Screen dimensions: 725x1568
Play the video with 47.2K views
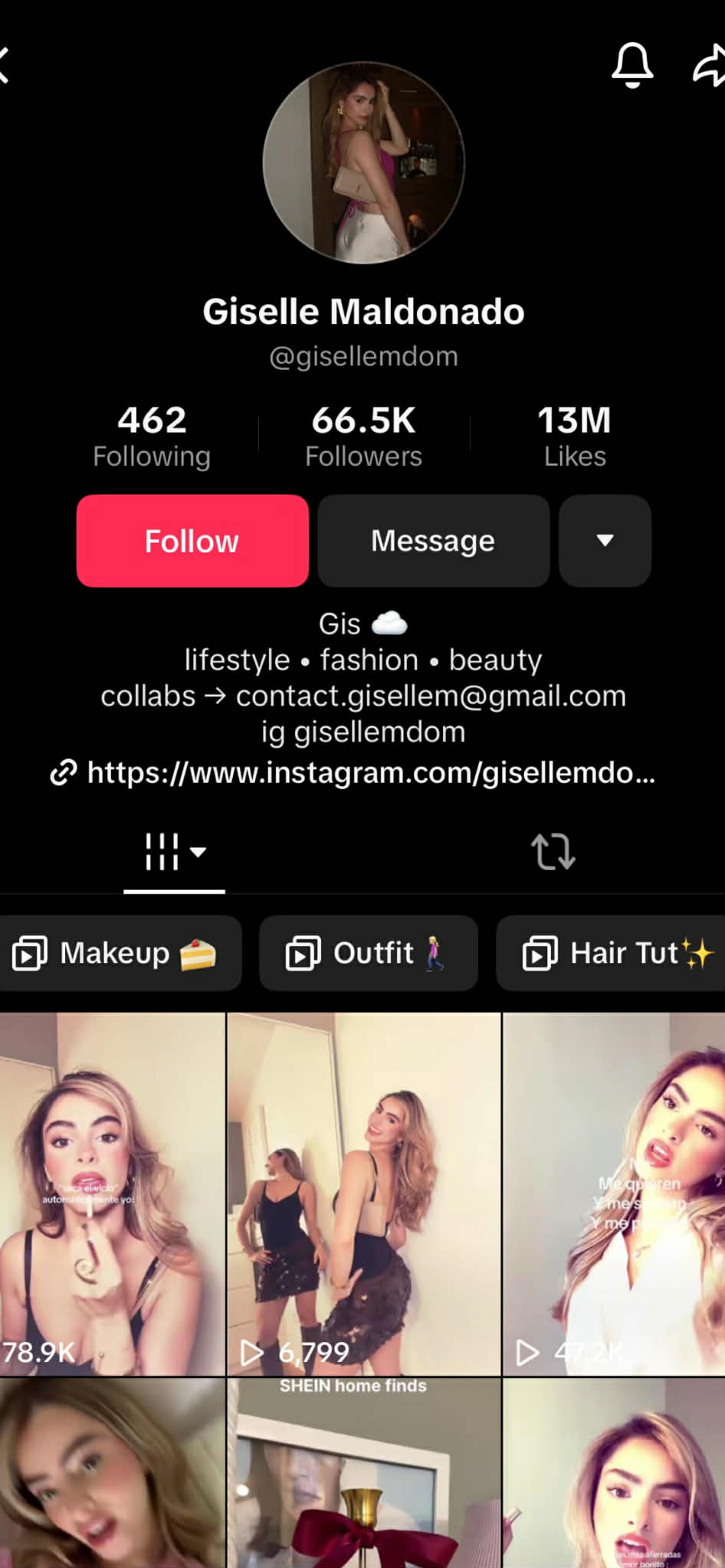pyautogui.click(x=614, y=1193)
